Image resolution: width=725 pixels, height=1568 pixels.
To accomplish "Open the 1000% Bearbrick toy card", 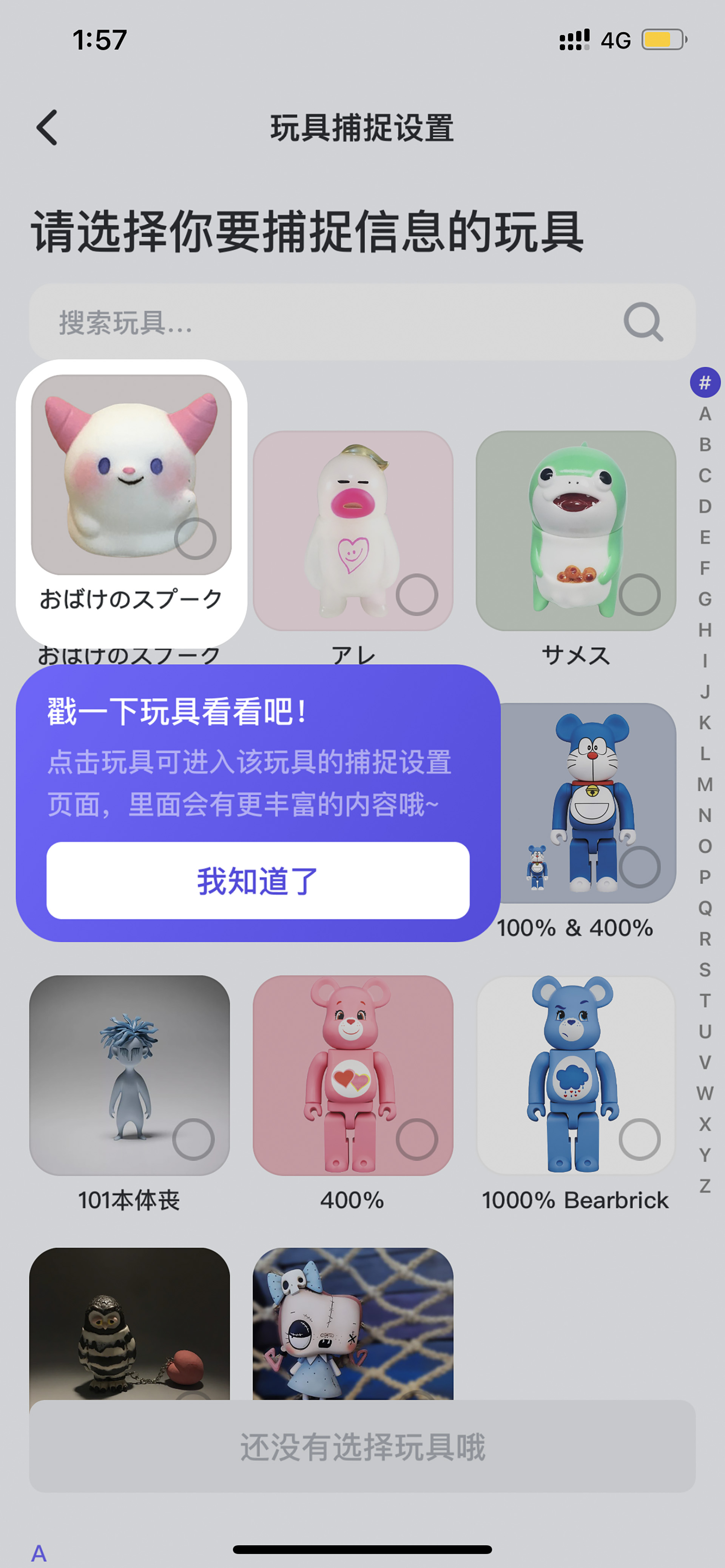I will tap(576, 1075).
